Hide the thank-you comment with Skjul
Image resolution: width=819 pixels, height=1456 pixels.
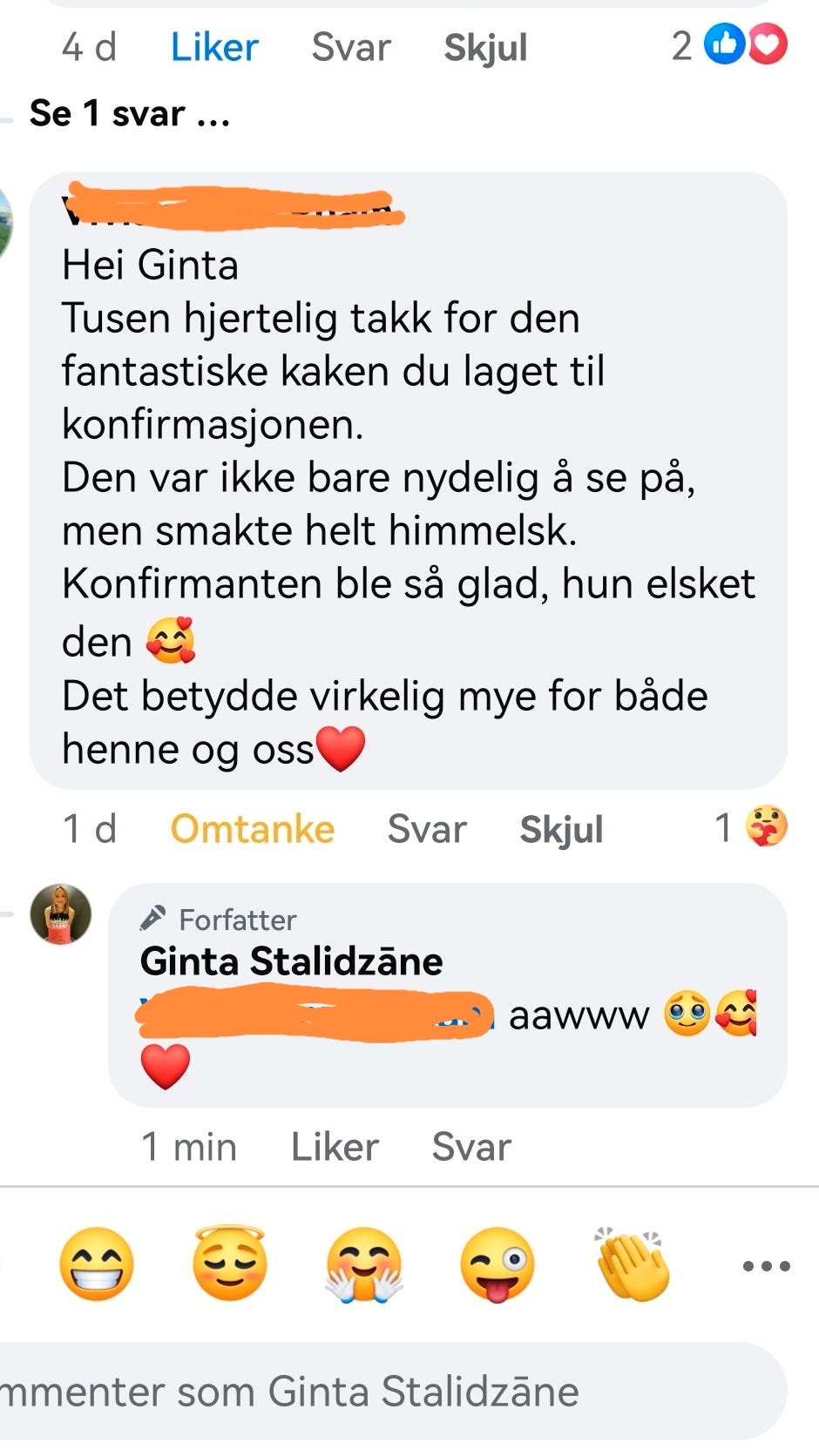pyautogui.click(x=563, y=829)
